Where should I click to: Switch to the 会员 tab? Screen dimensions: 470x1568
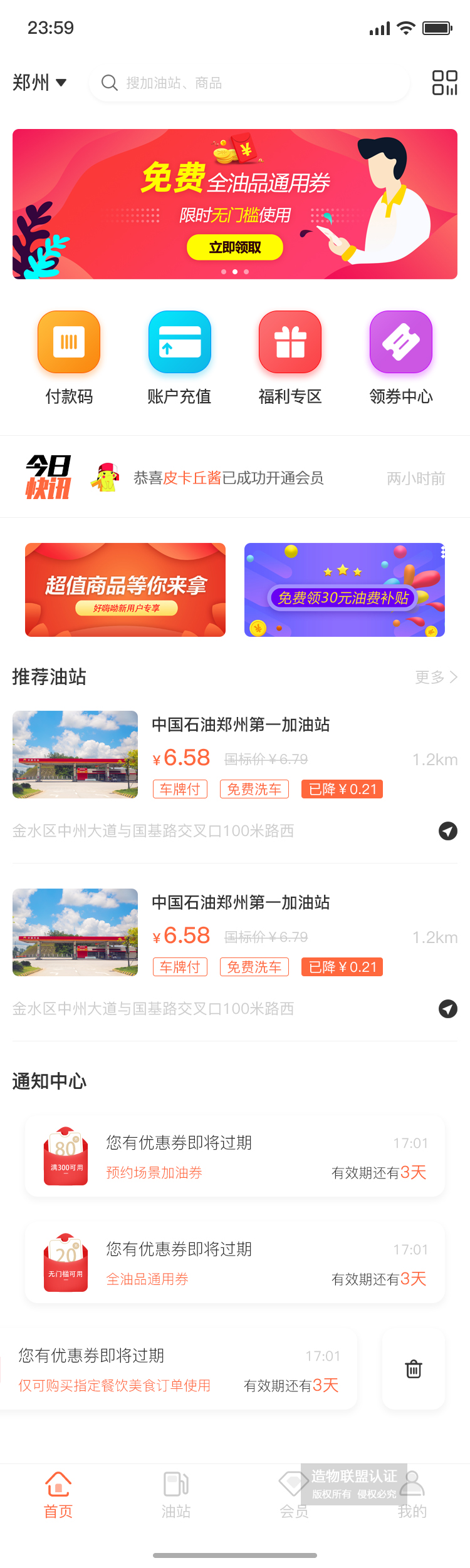coord(293,1494)
